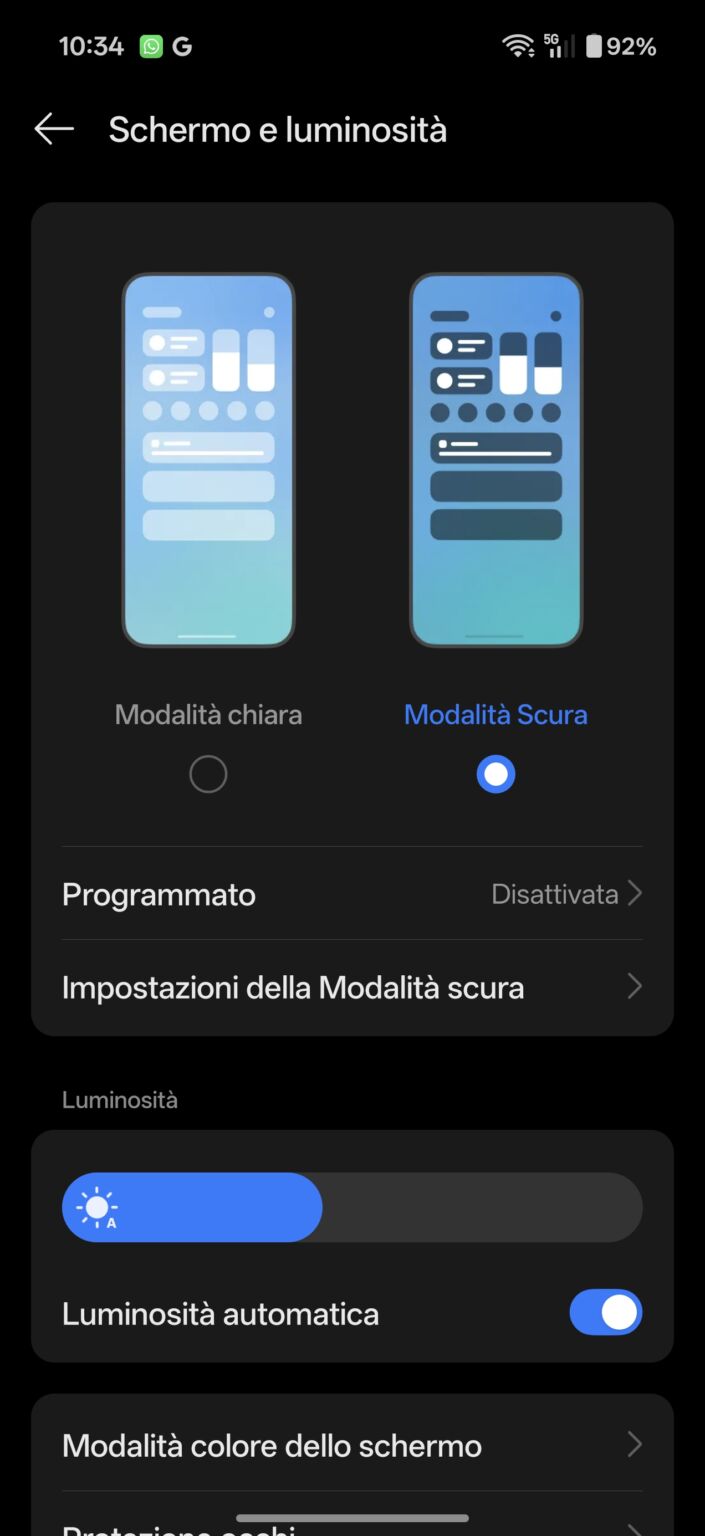Tap the brightness slider to adjust level

tap(352, 1207)
